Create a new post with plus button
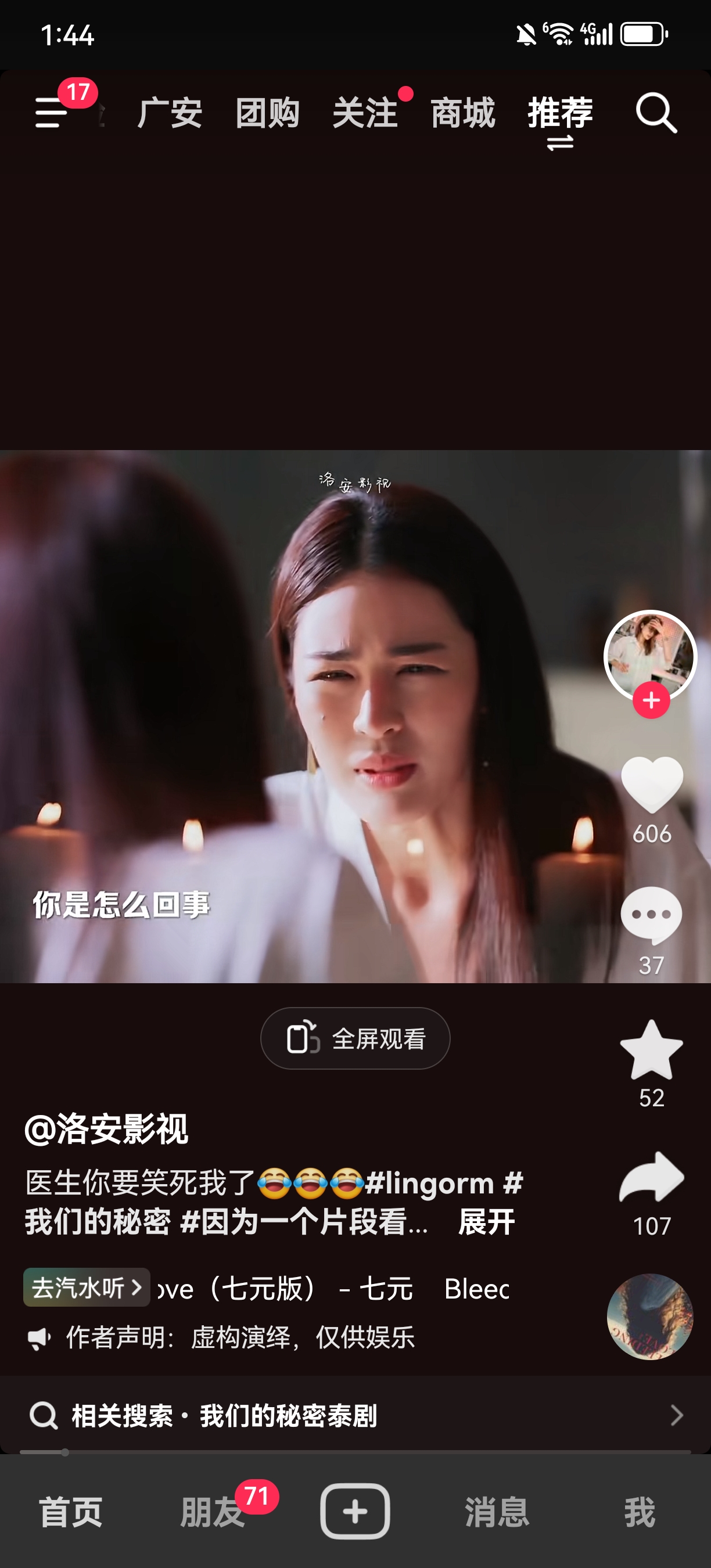This screenshot has width=711, height=1568. (x=355, y=1512)
